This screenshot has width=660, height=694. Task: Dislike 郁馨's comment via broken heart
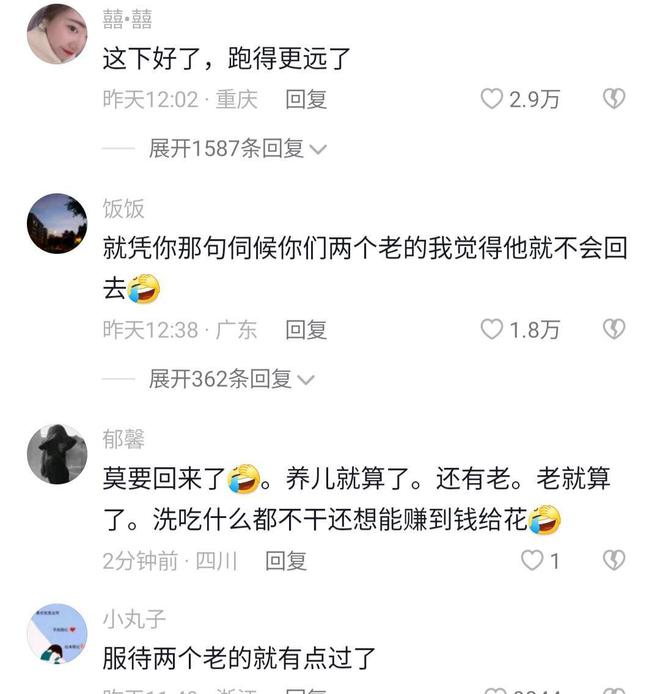[614, 560]
